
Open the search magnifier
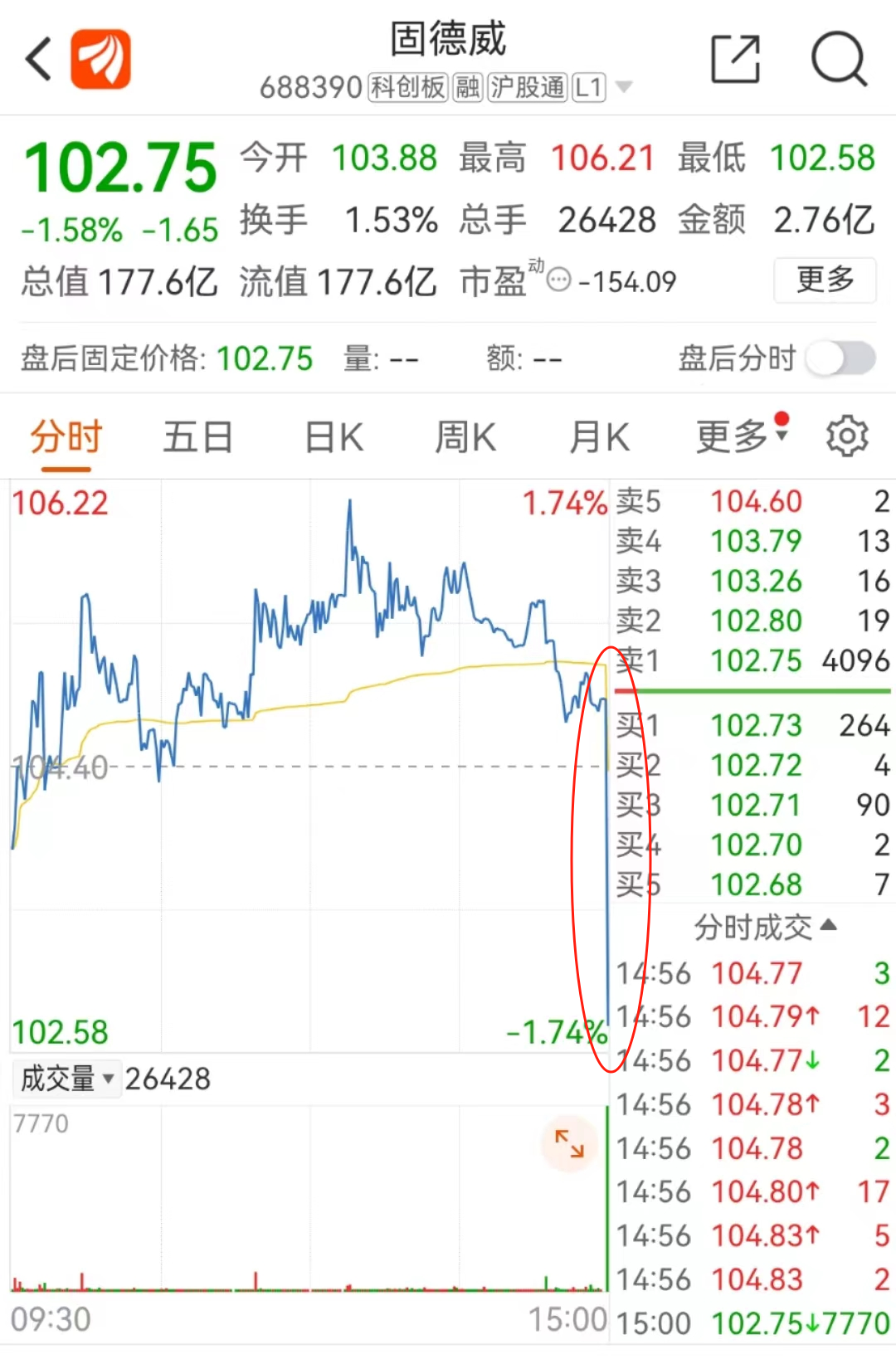pyautogui.click(x=839, y=60)
